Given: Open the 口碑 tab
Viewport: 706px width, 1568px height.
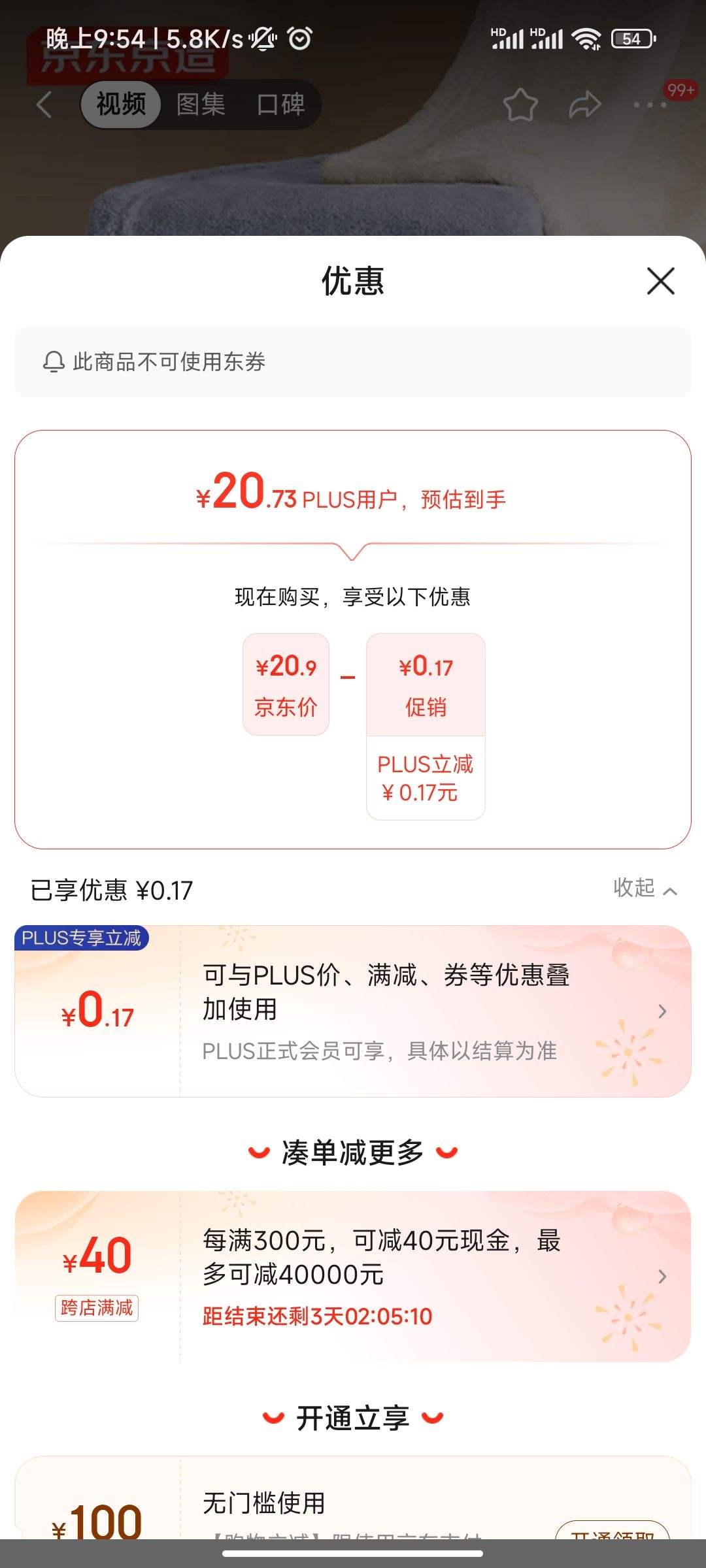Looking at the screenshot, I should pyautogui.click(x=282, y=105).
